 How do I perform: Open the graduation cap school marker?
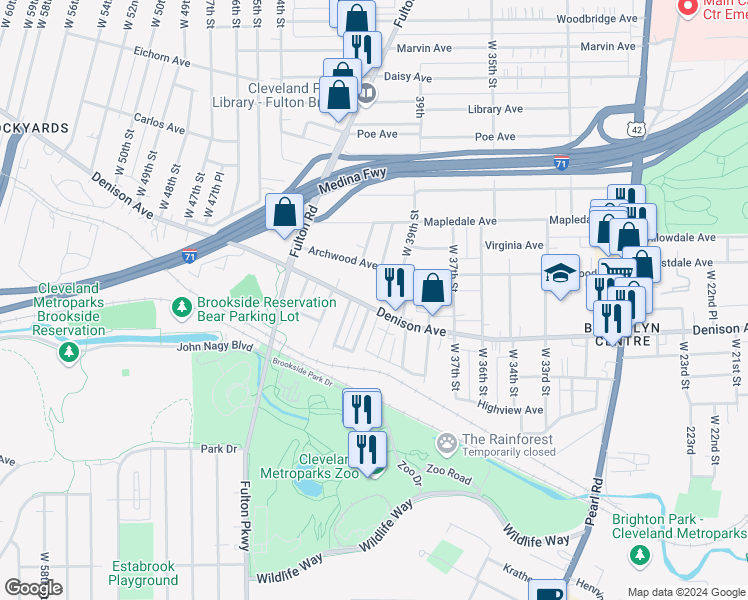coord(560,273)
